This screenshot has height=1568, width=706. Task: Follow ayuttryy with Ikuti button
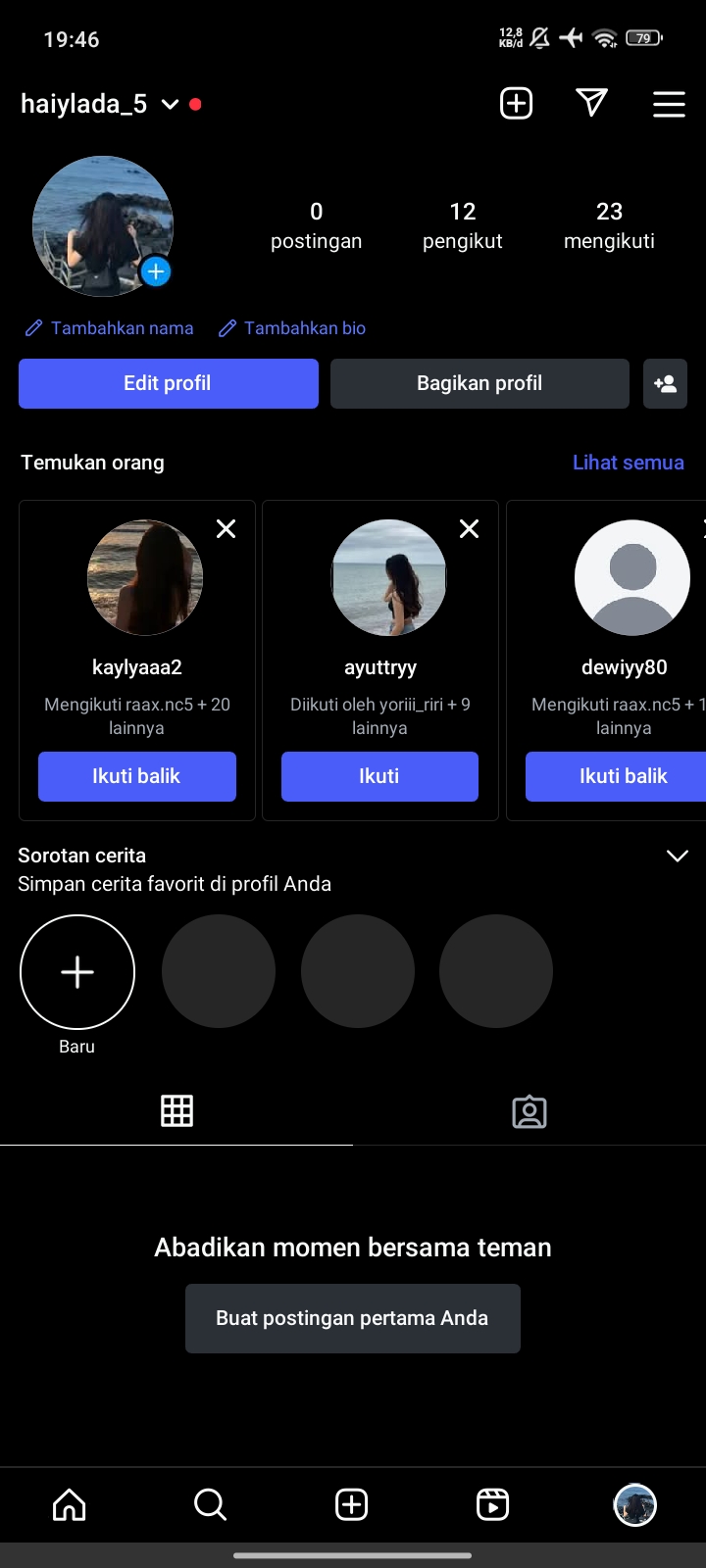tap(379, 776)
